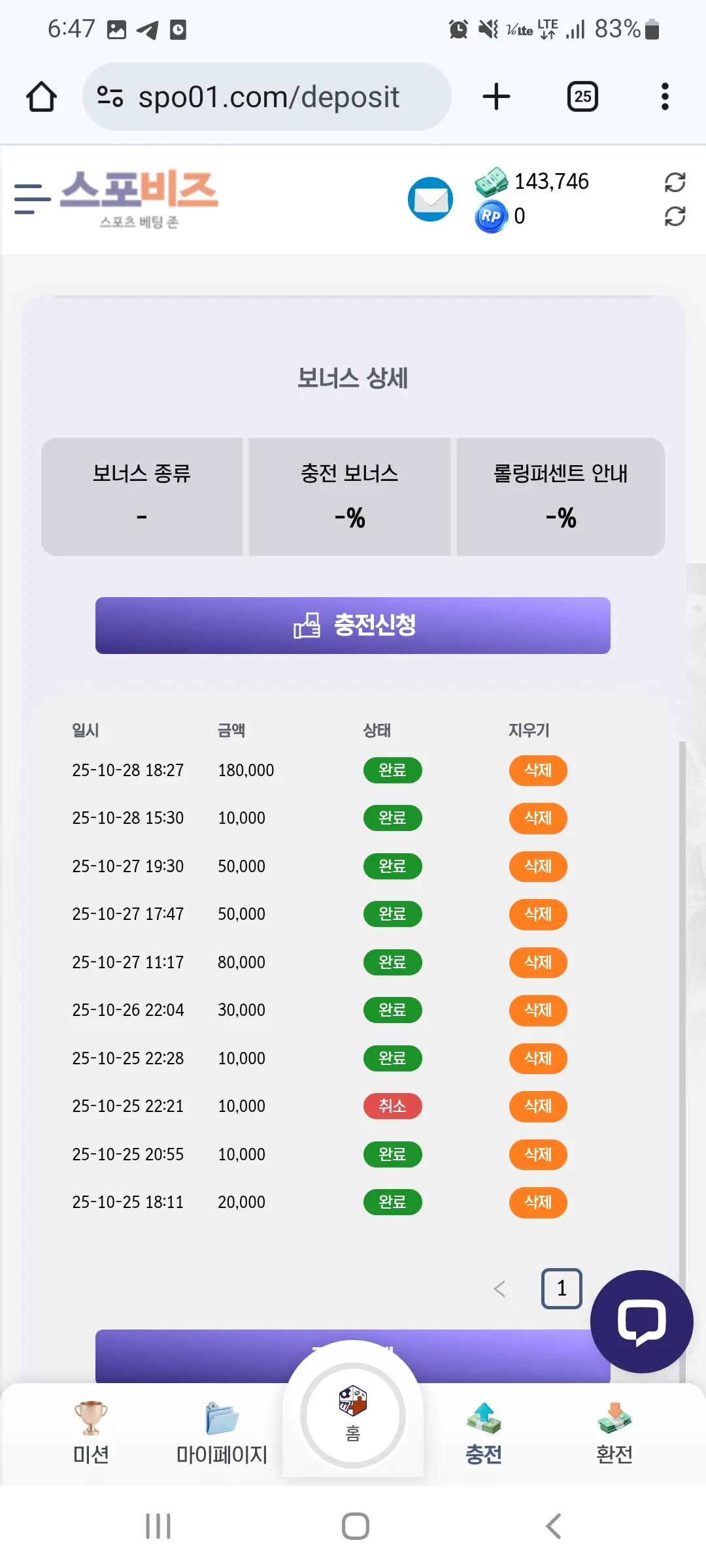
Task: Select page 1 in pagination
Action: pos(562,1288)
